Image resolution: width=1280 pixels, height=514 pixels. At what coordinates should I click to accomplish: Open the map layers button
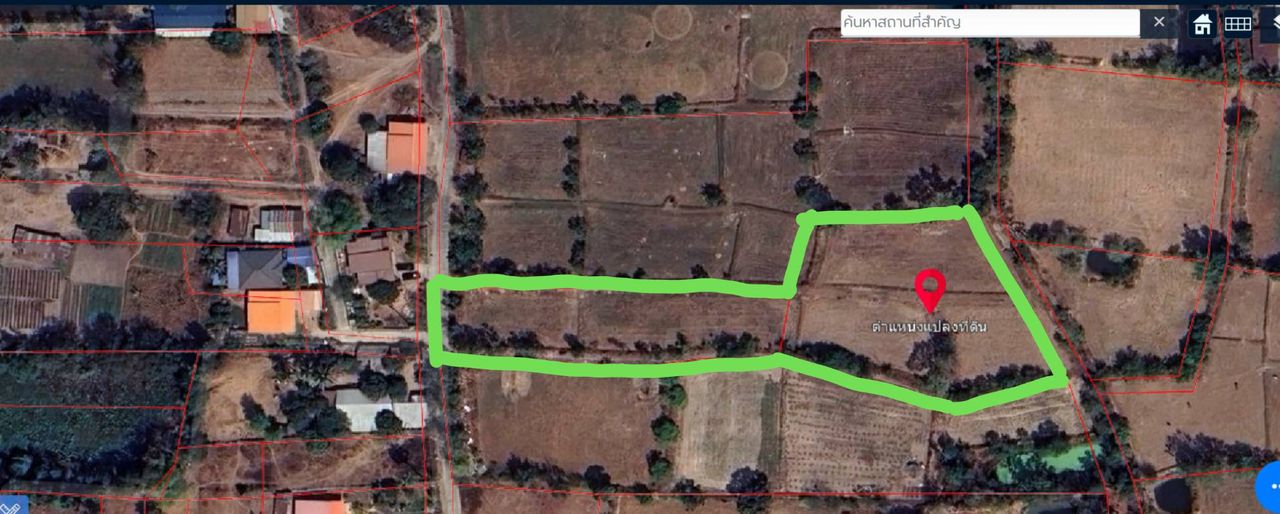pyautogui.click(x=1272, y=24)
